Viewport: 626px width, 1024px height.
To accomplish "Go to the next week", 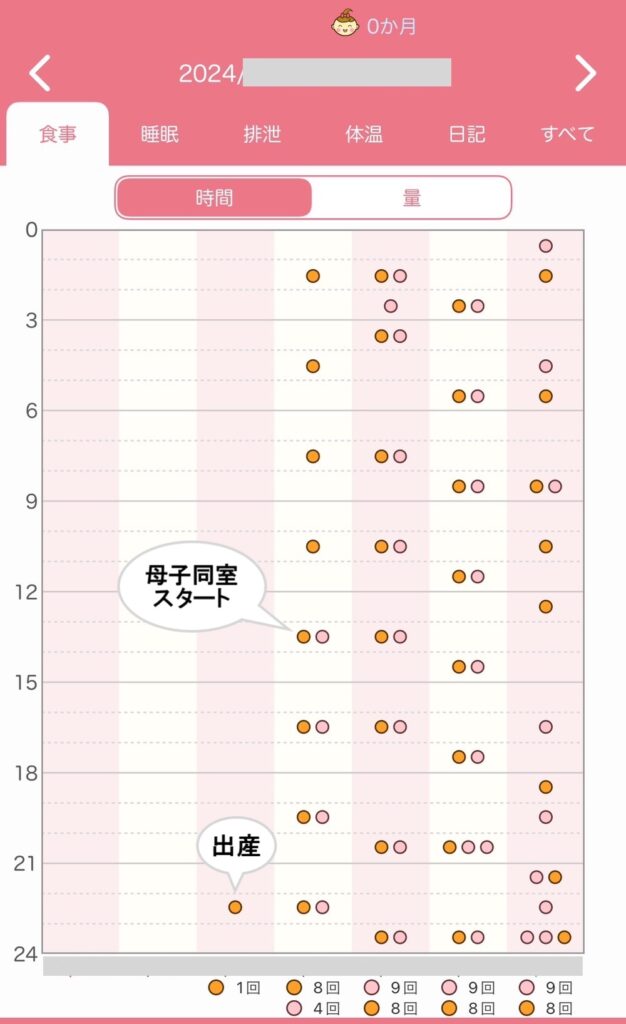I will (x=585, y=73).
